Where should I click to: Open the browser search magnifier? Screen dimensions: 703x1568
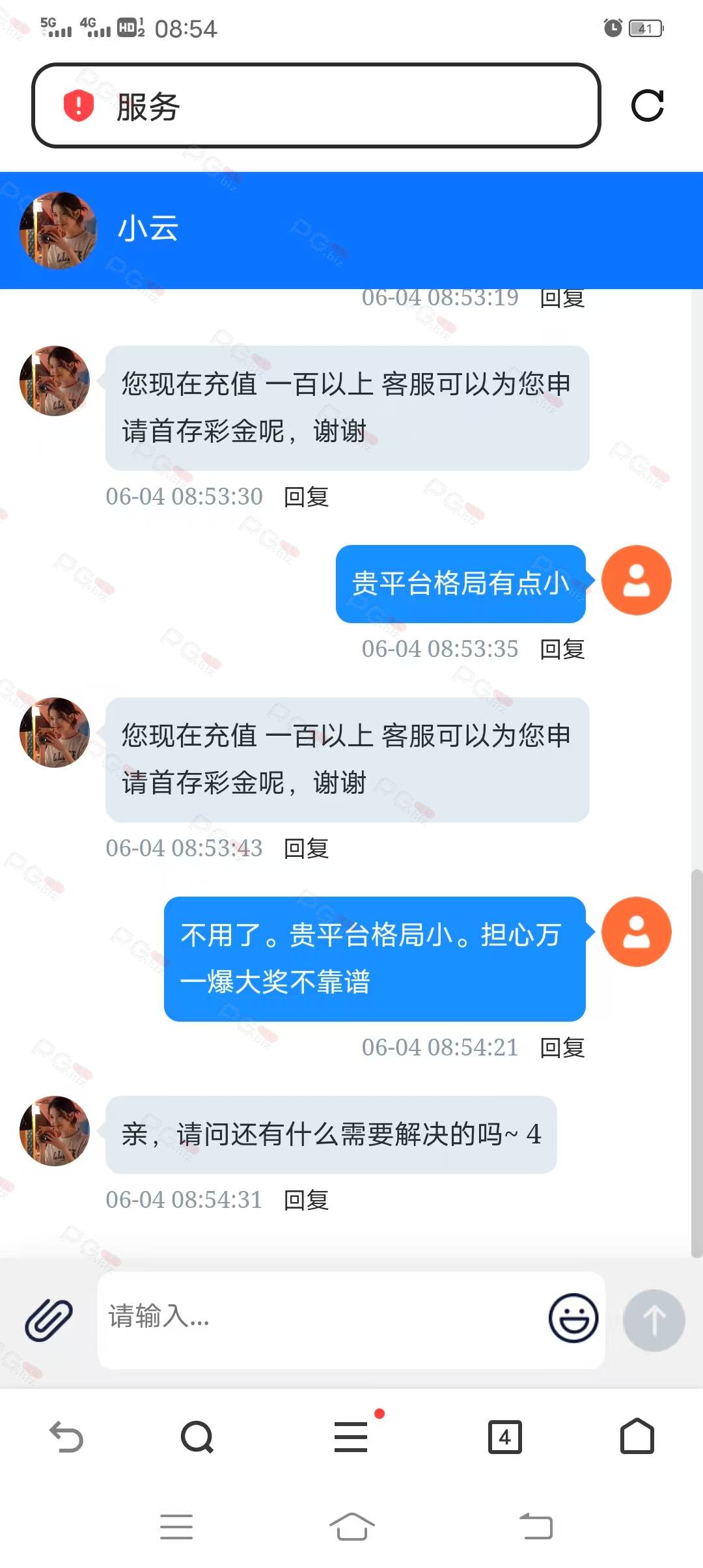(x=197, y=1437)
